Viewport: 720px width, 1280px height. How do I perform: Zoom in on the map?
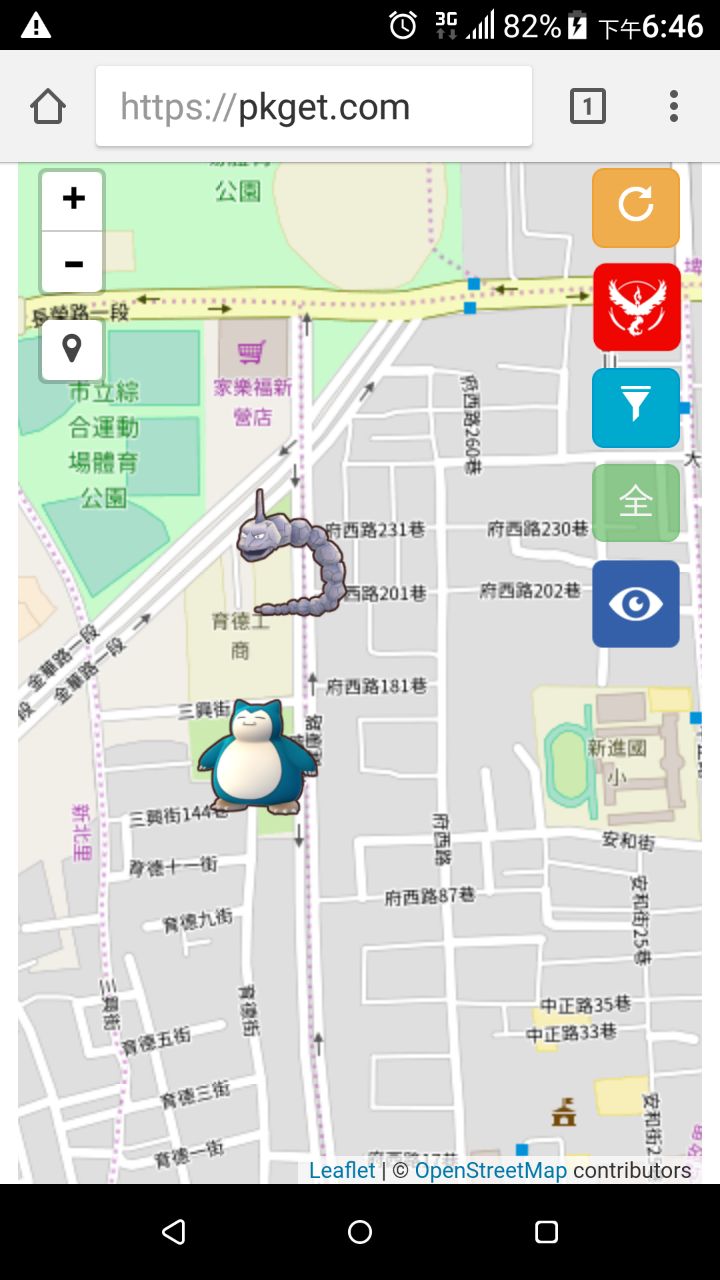[x=72, y=200]
